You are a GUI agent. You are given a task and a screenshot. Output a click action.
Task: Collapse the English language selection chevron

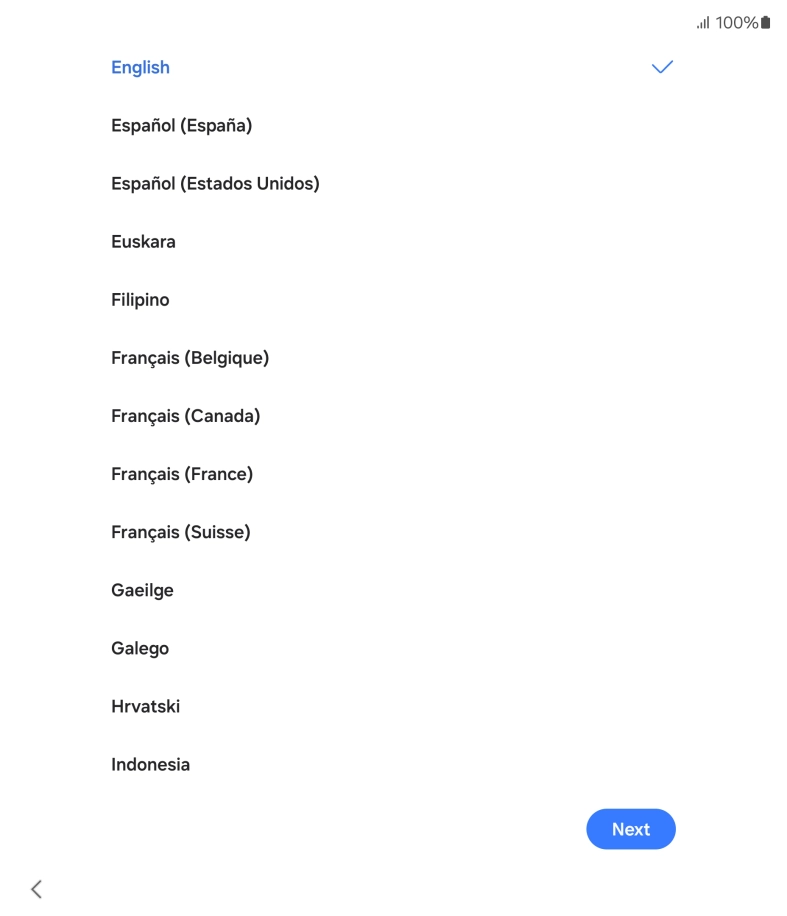(661, 68)
